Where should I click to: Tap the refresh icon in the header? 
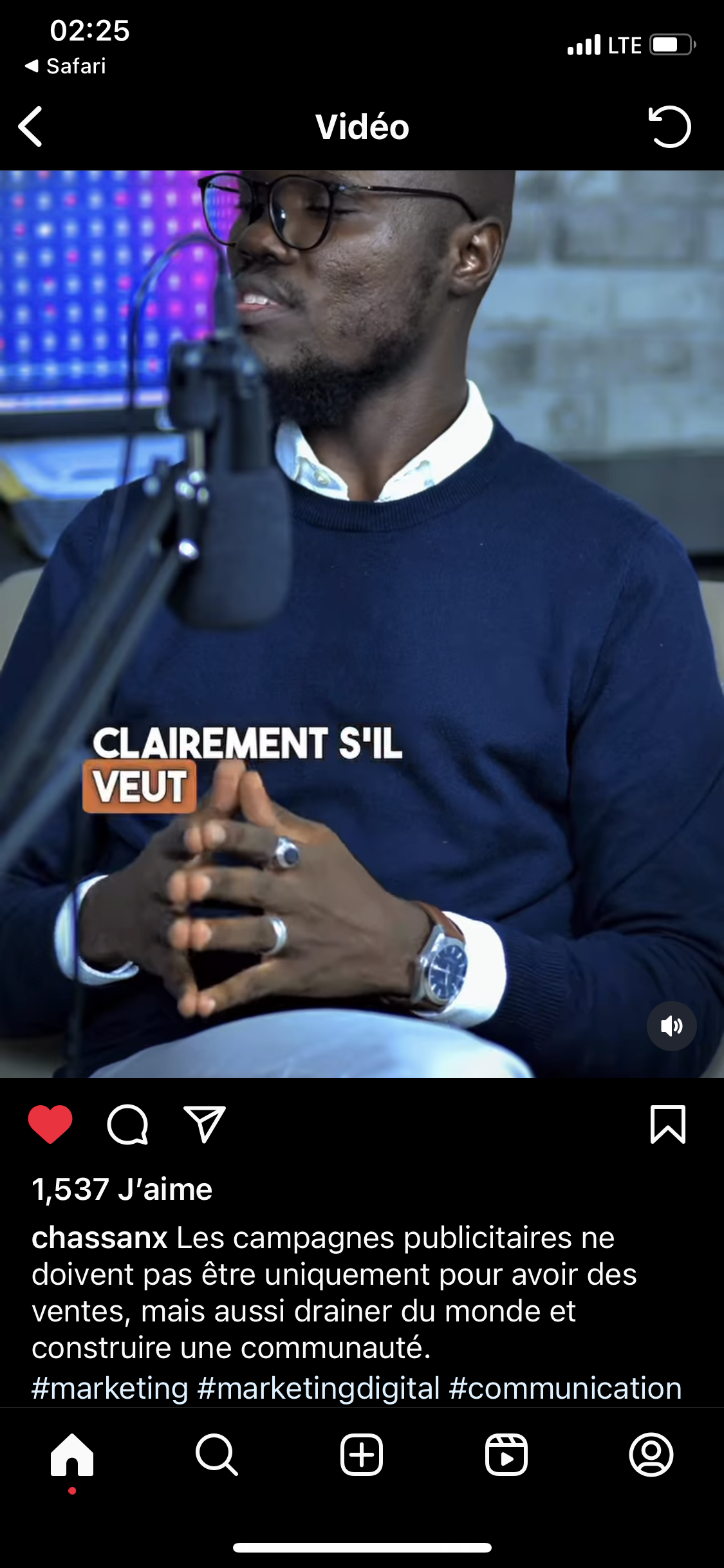(x=669, y=127)
